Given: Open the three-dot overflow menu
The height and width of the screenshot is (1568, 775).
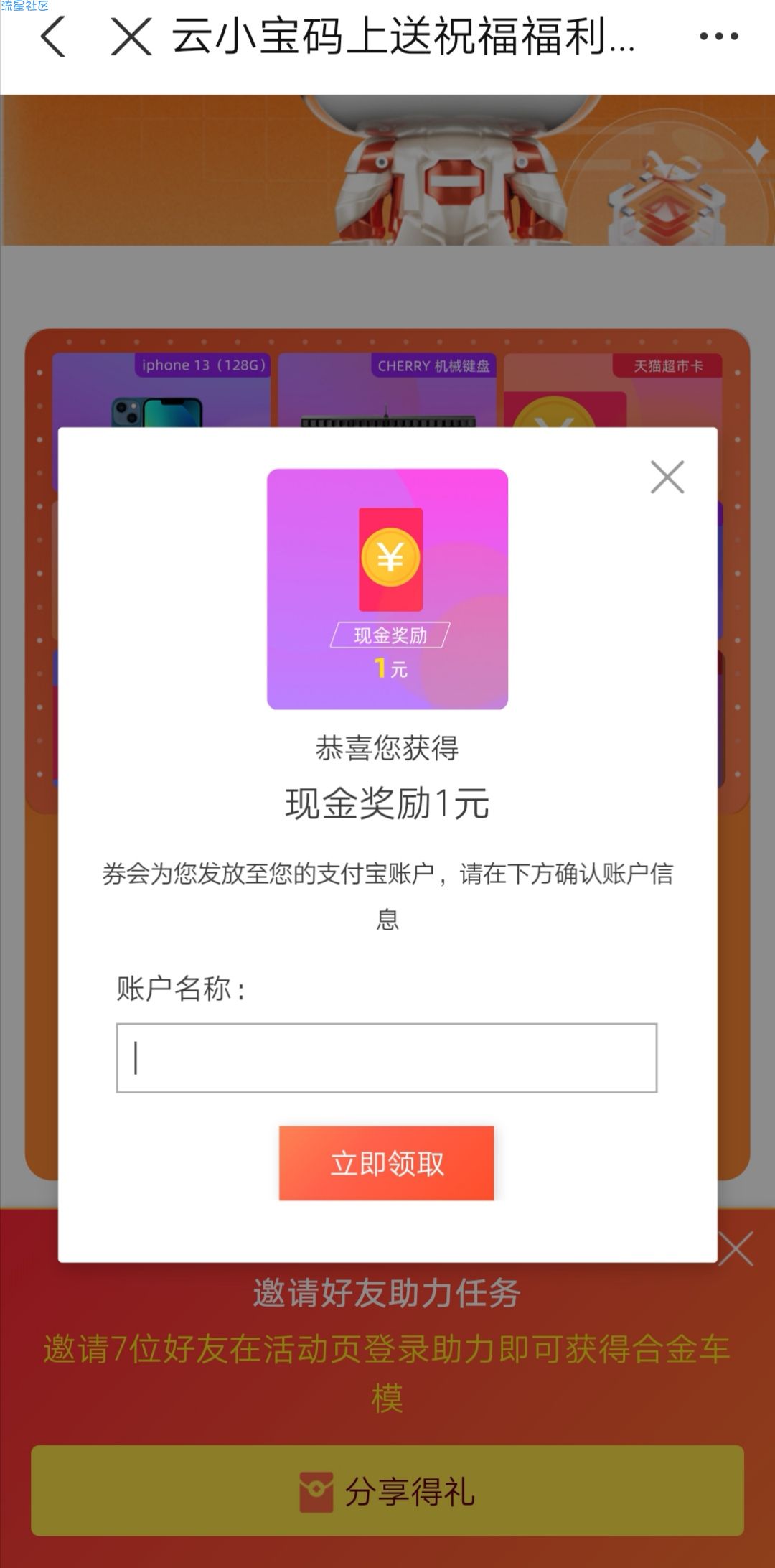Looking at the screenshot, I should (x=718, y=37).
